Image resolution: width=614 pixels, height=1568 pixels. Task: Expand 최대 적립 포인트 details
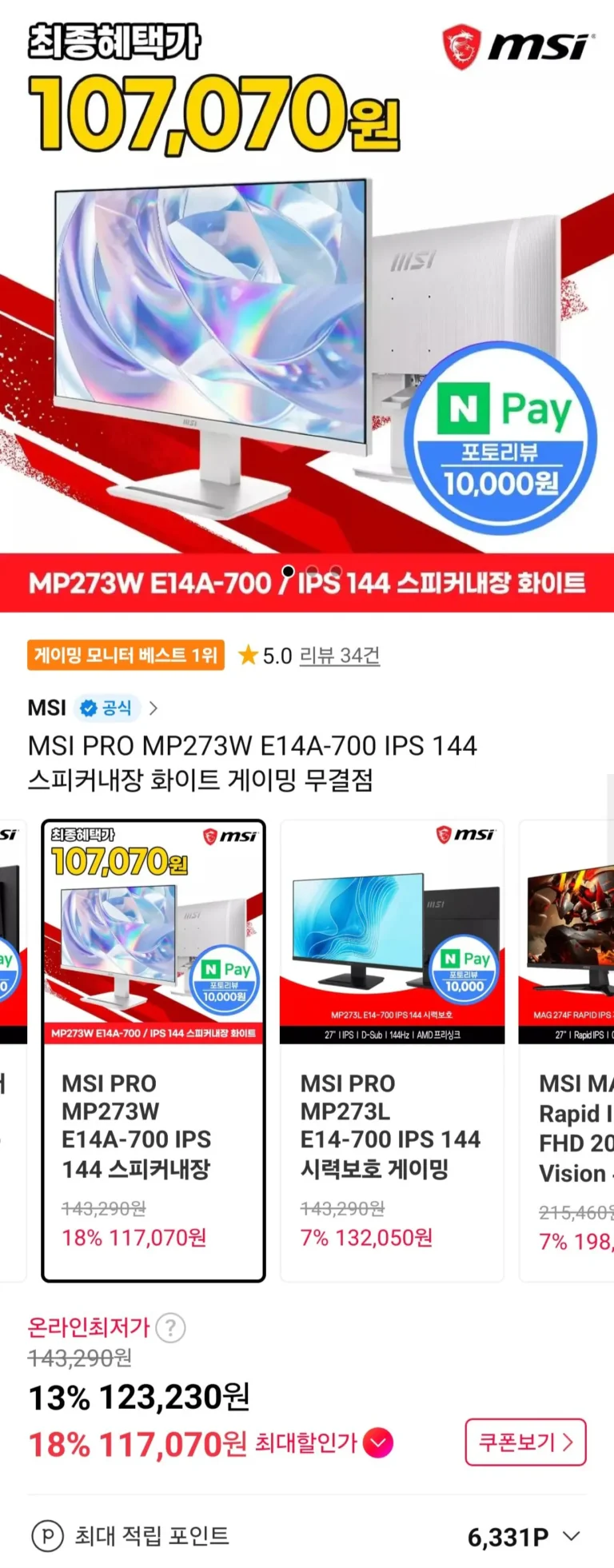point(307,1536)
